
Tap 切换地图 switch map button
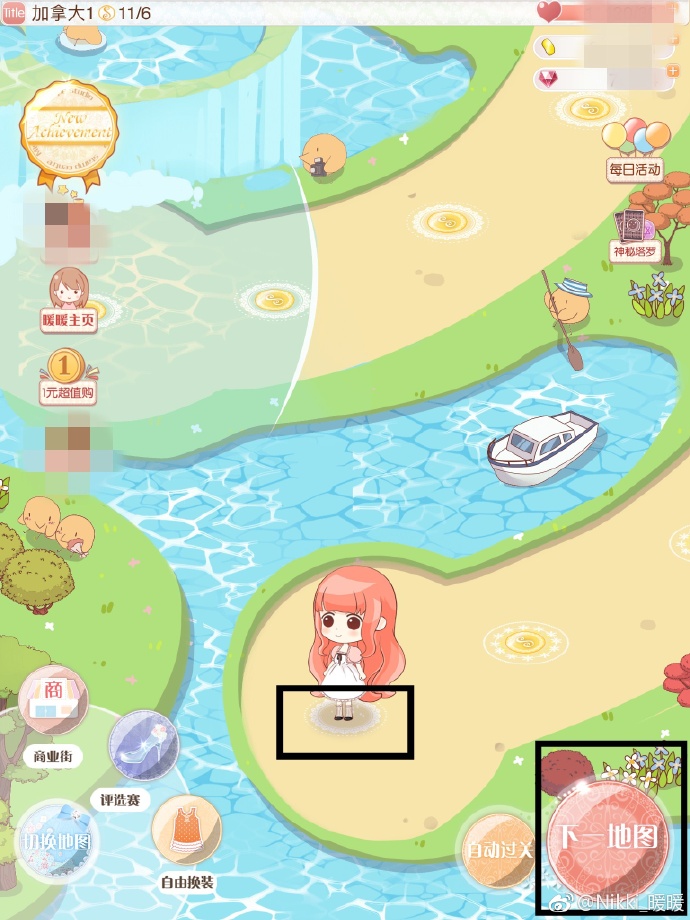(x=56, y=840)
